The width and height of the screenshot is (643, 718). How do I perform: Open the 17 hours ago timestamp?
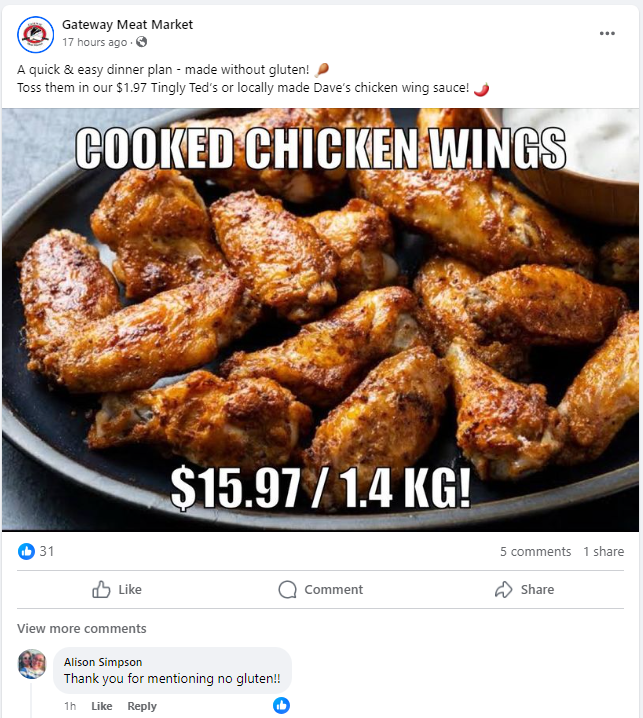pos(95,42)
